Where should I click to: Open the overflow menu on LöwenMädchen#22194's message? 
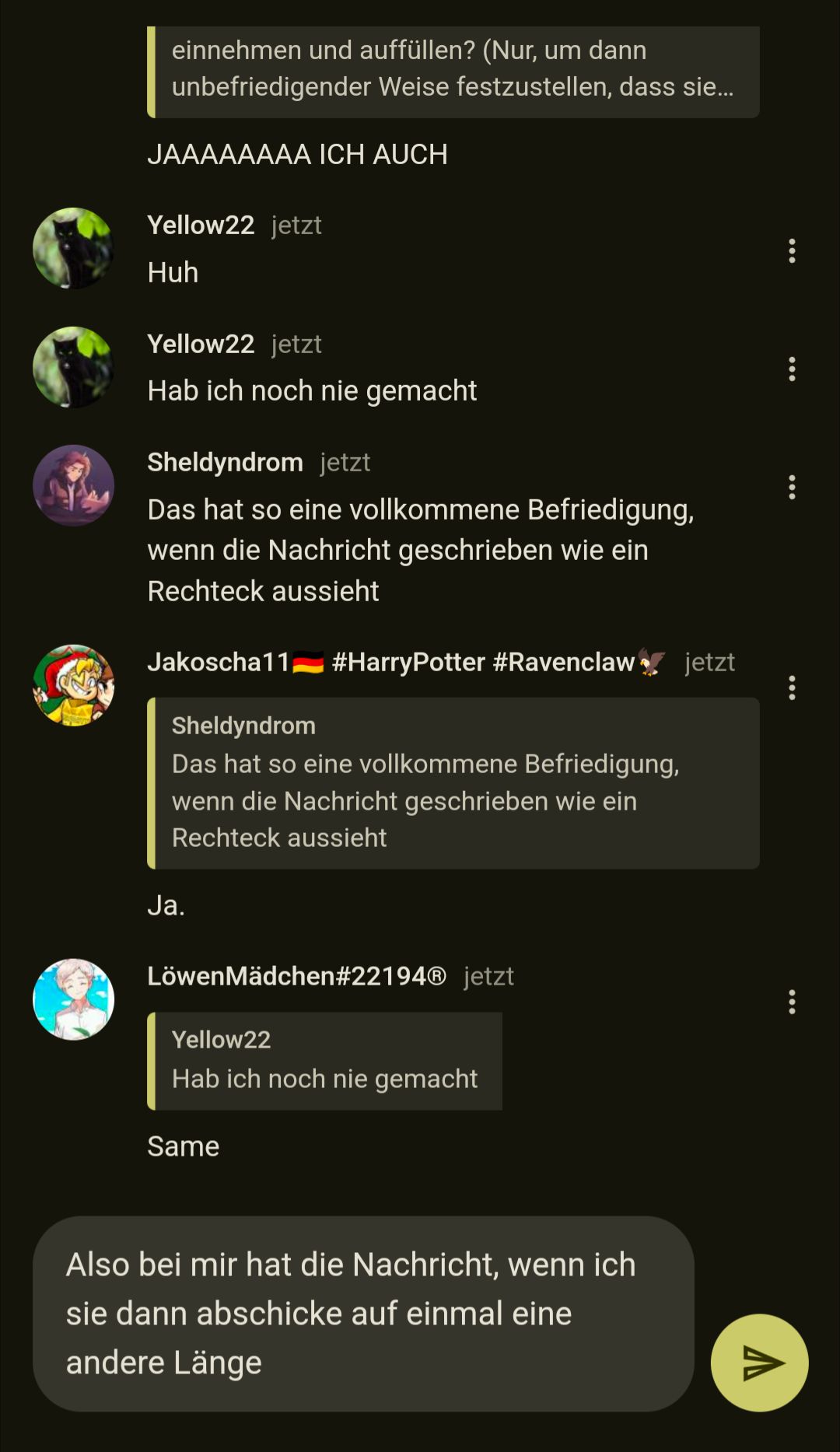[x=792, y=1002]
